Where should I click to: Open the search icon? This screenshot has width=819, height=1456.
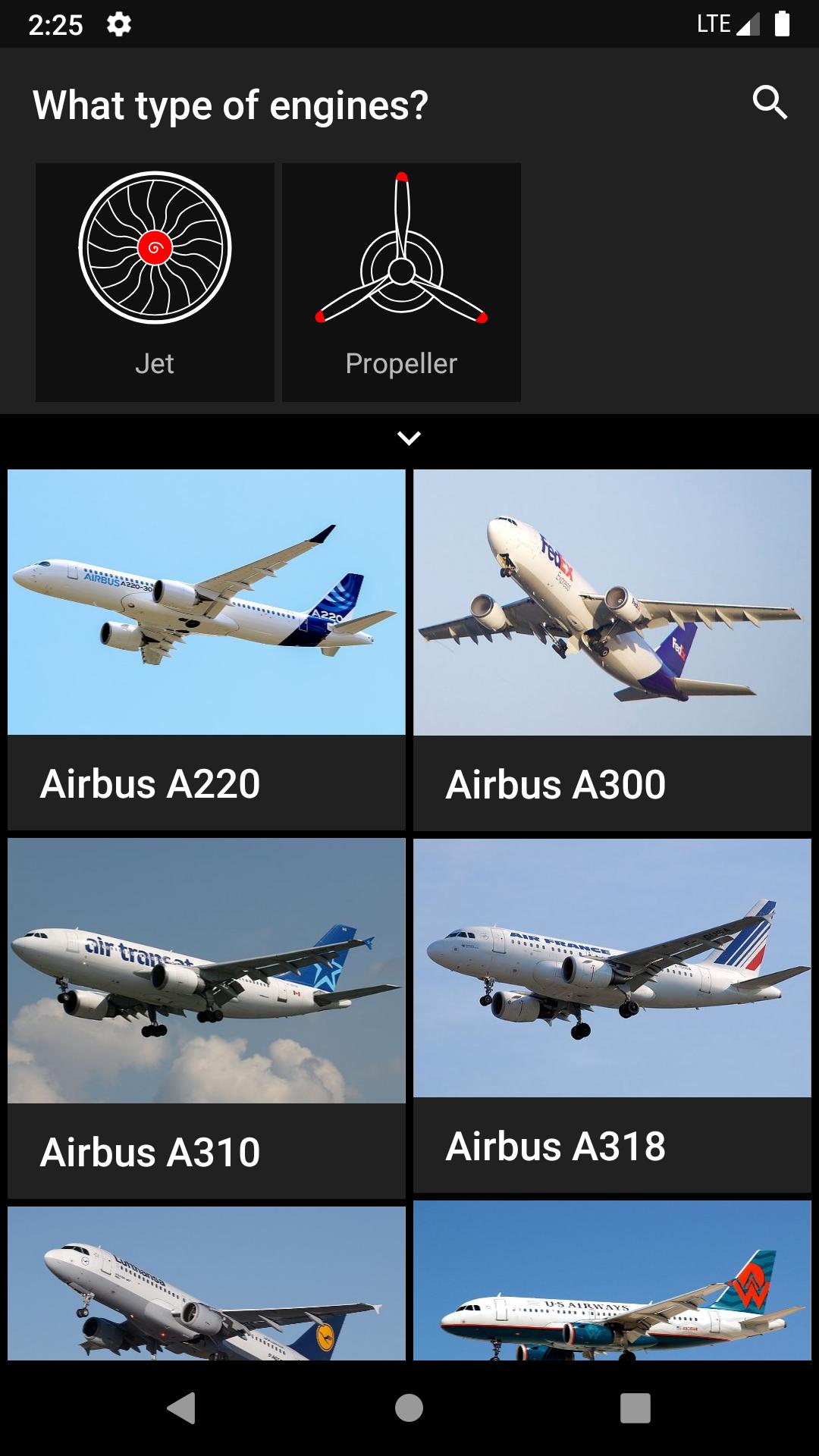pos(771,105)
